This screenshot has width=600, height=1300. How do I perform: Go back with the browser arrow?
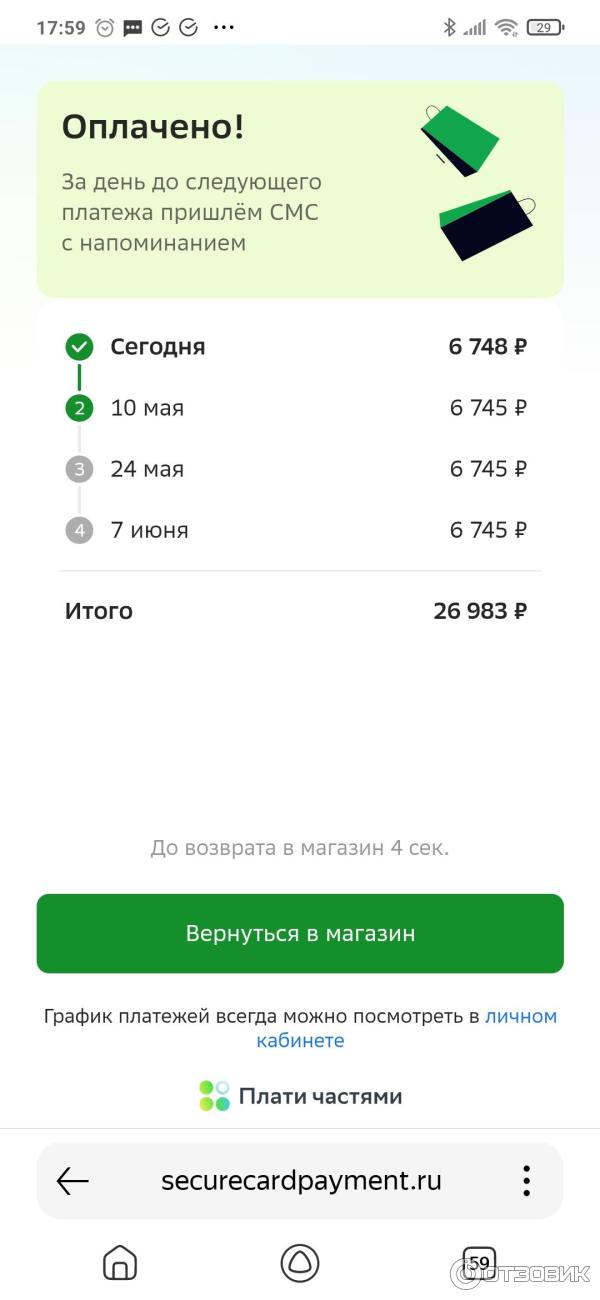[73, 1181]
